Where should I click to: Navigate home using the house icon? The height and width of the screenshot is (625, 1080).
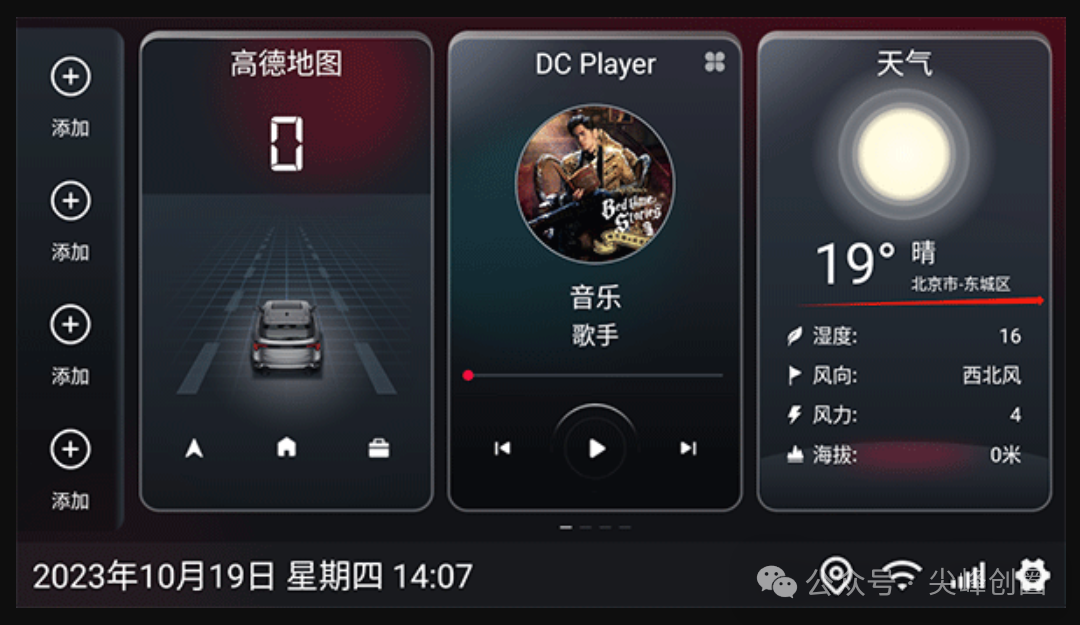287,448
